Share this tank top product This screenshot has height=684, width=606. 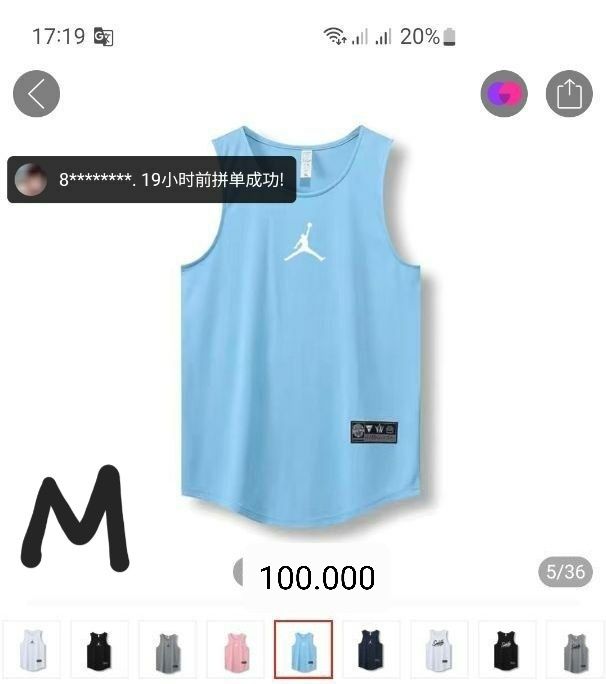coord(569,94)
